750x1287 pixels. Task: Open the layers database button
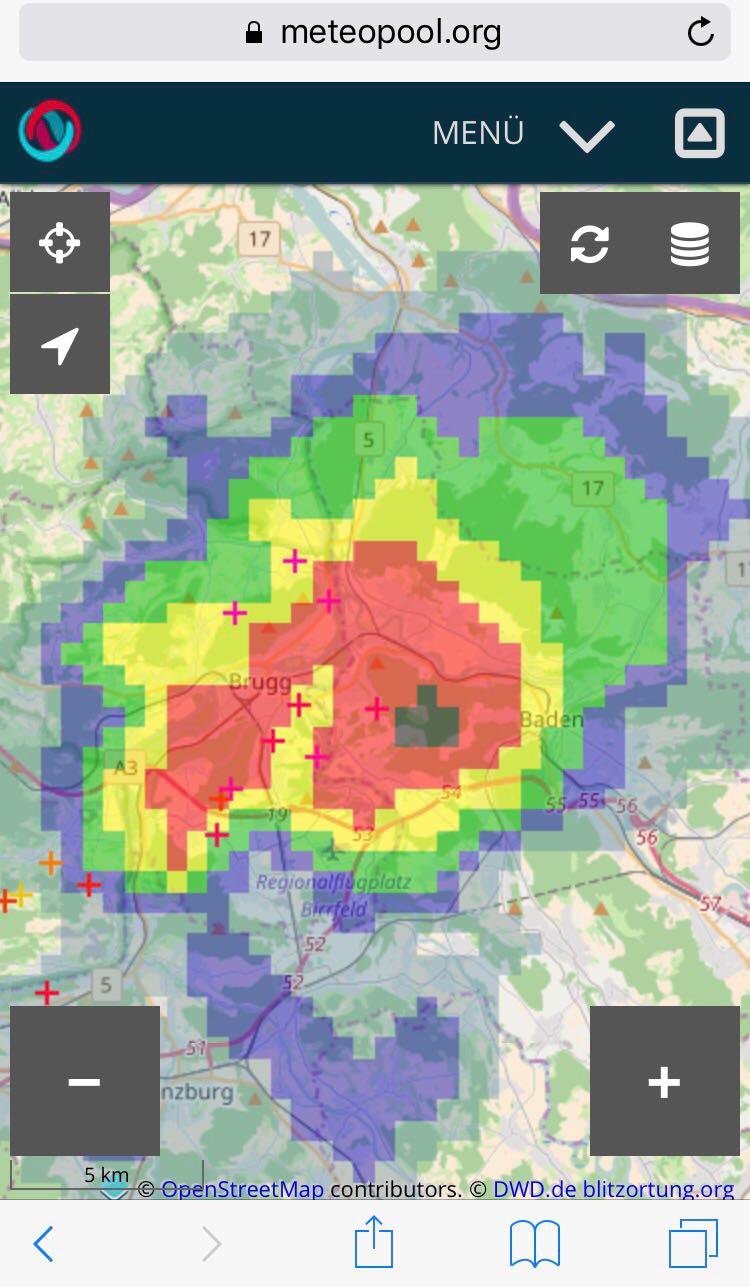pyautogui.click(x=690, y=243)
